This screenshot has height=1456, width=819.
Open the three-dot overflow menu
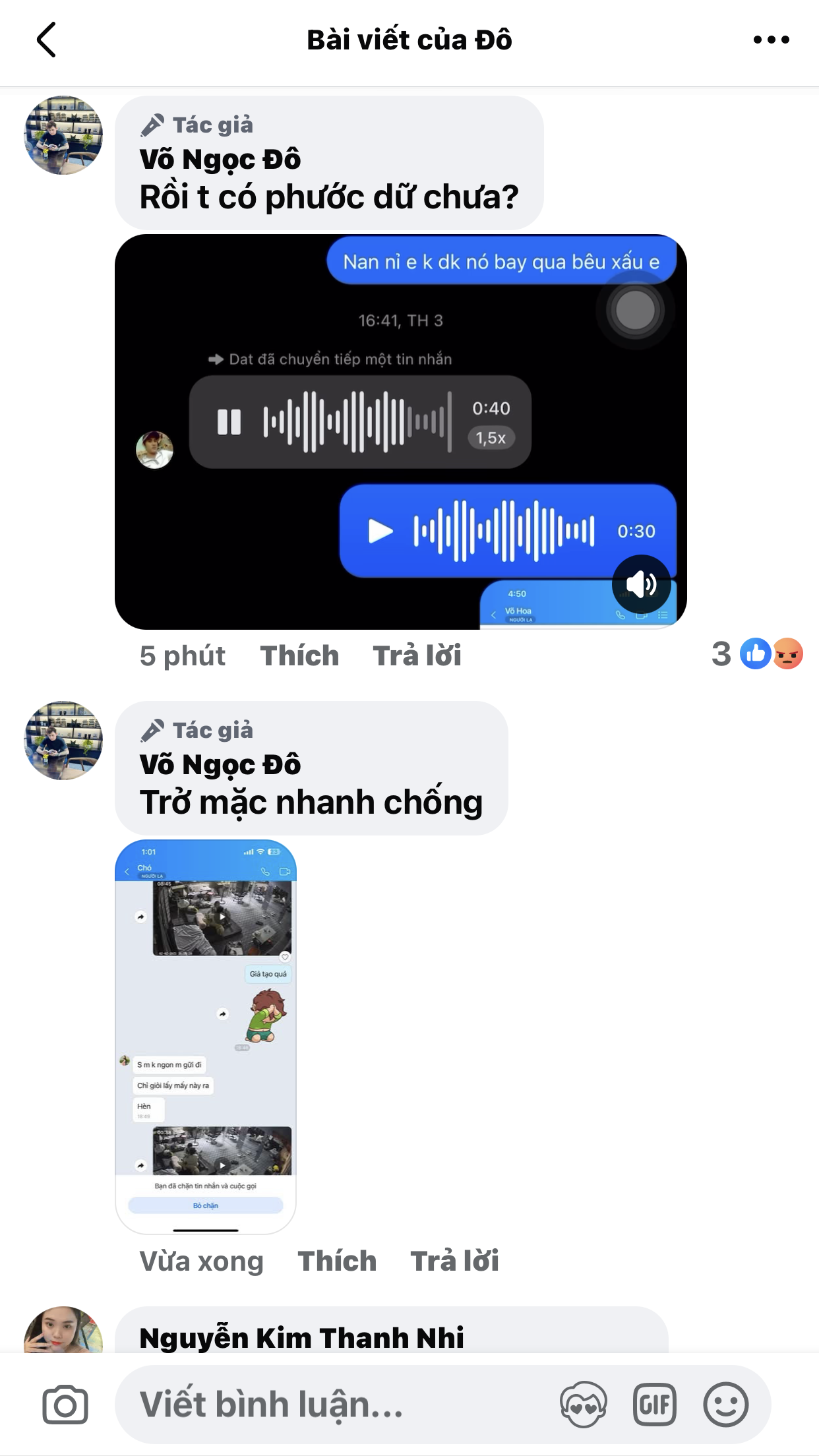pyautogui.click(x=771, y=40)
